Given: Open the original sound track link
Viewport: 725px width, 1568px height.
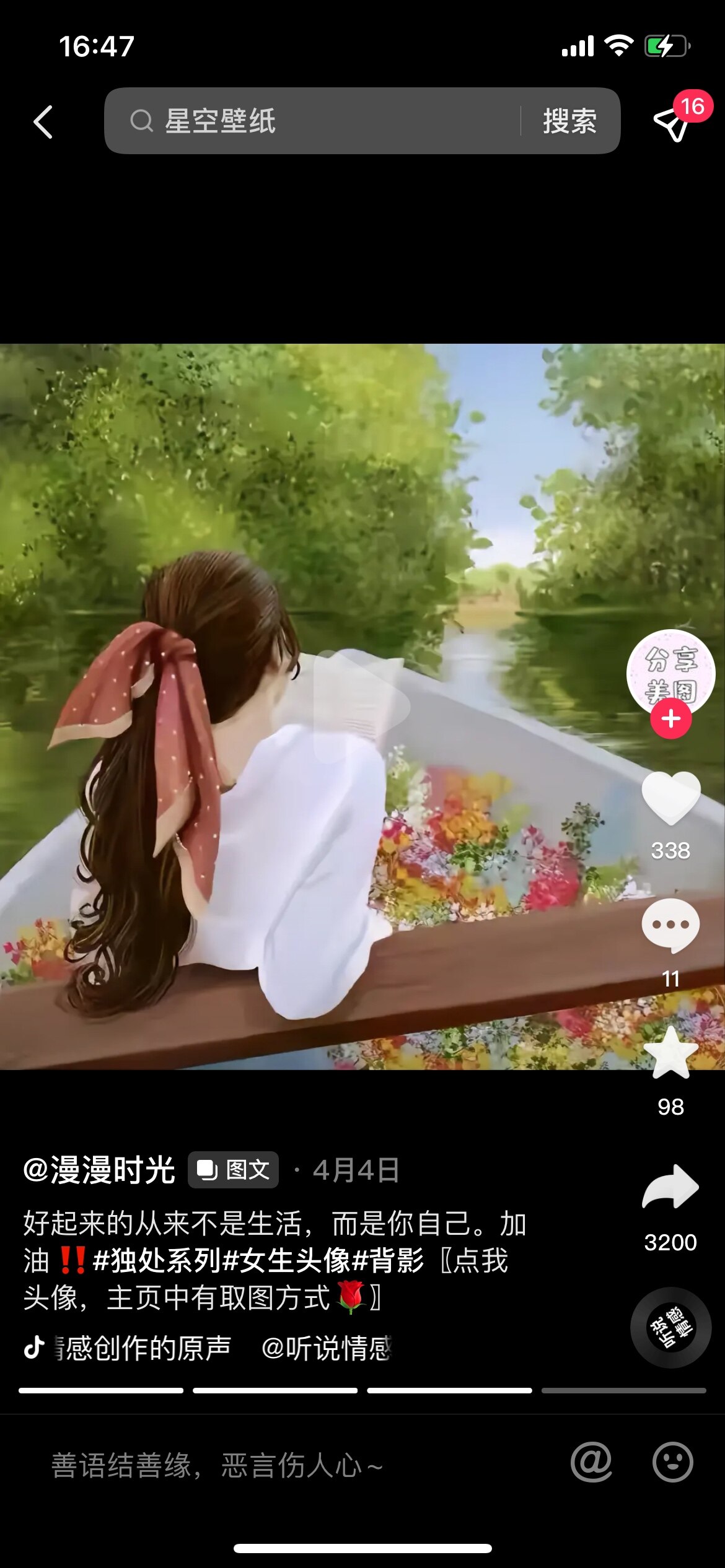Looking at the screenshot, I should [x=143, y=1348].
